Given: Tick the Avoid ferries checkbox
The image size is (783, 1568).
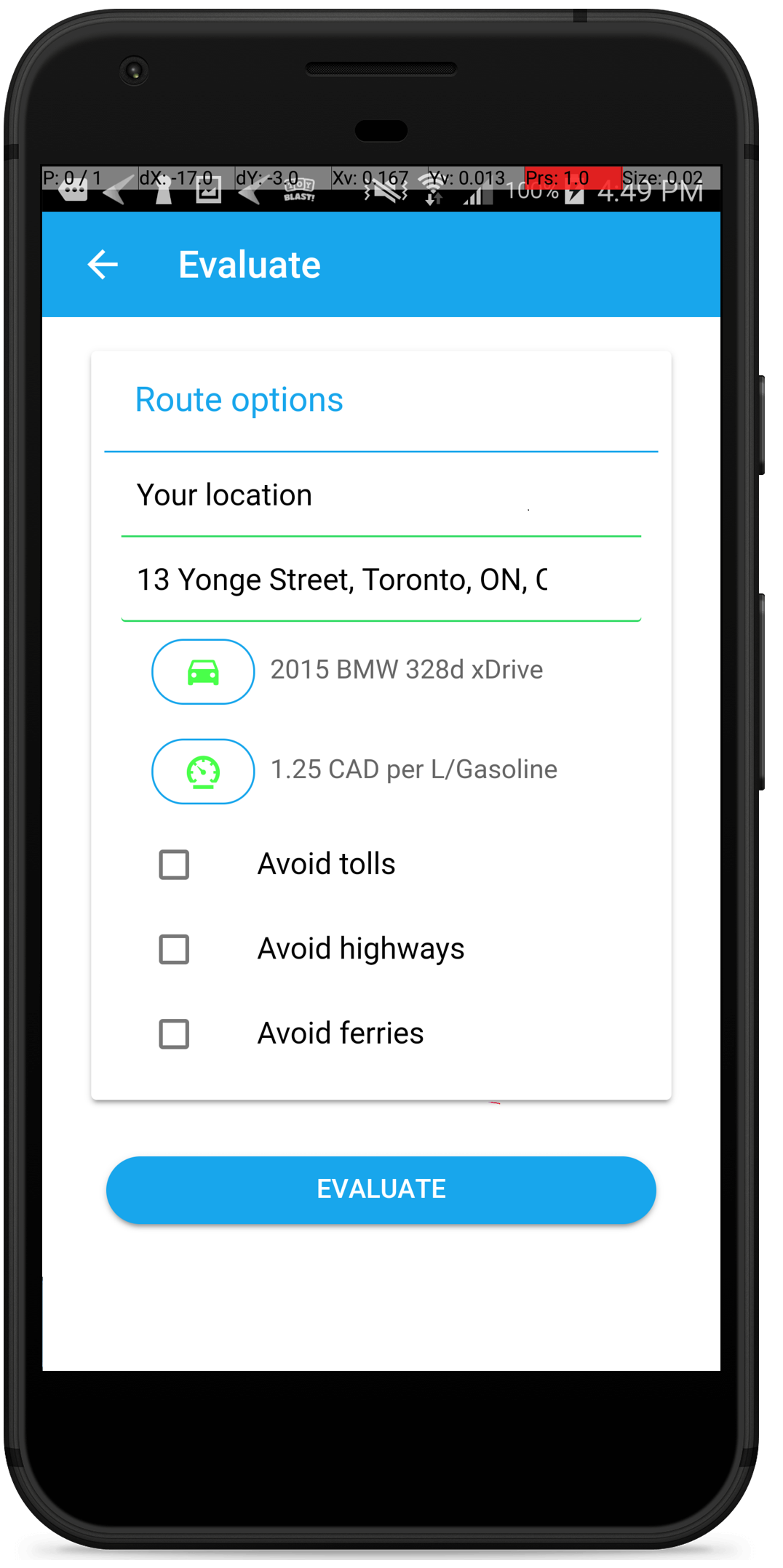Looking at the screenshot, I should point(174,1033).
